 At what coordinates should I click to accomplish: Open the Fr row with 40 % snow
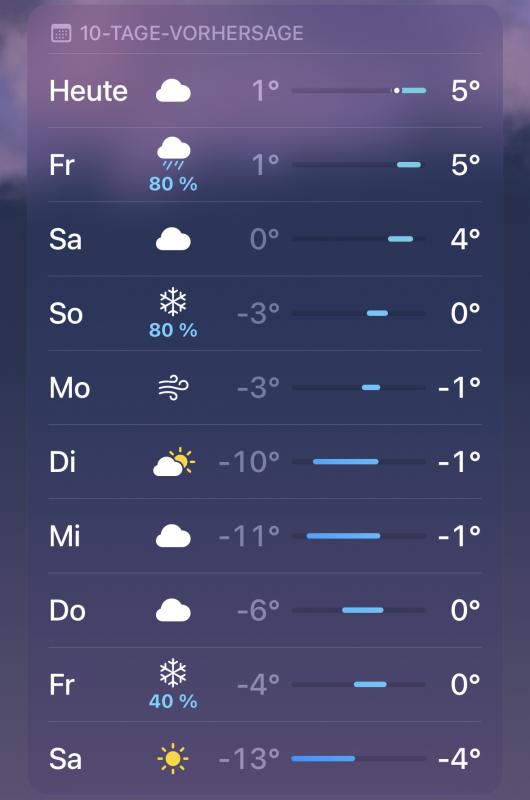pos(265,684)
